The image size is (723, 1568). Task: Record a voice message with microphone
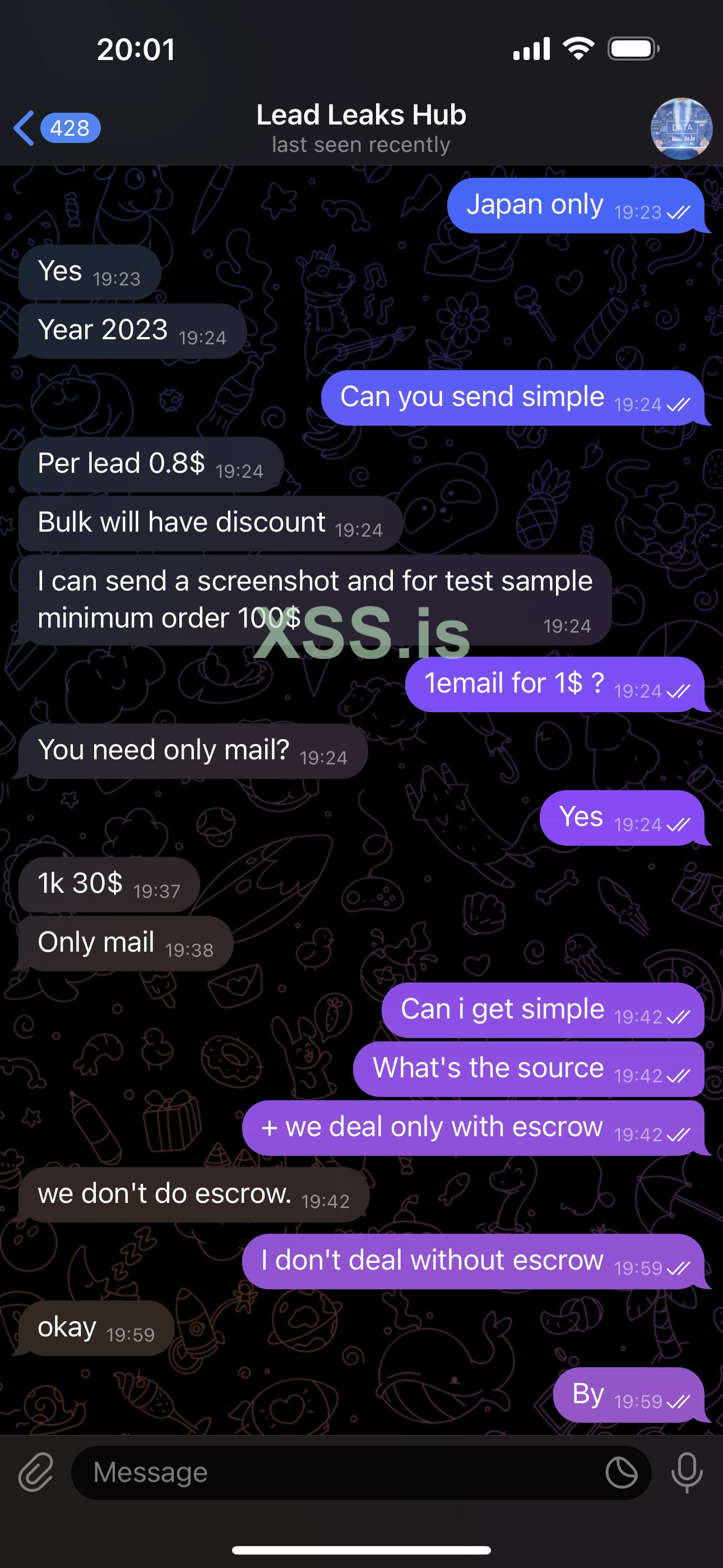[x=687, y=1473]
